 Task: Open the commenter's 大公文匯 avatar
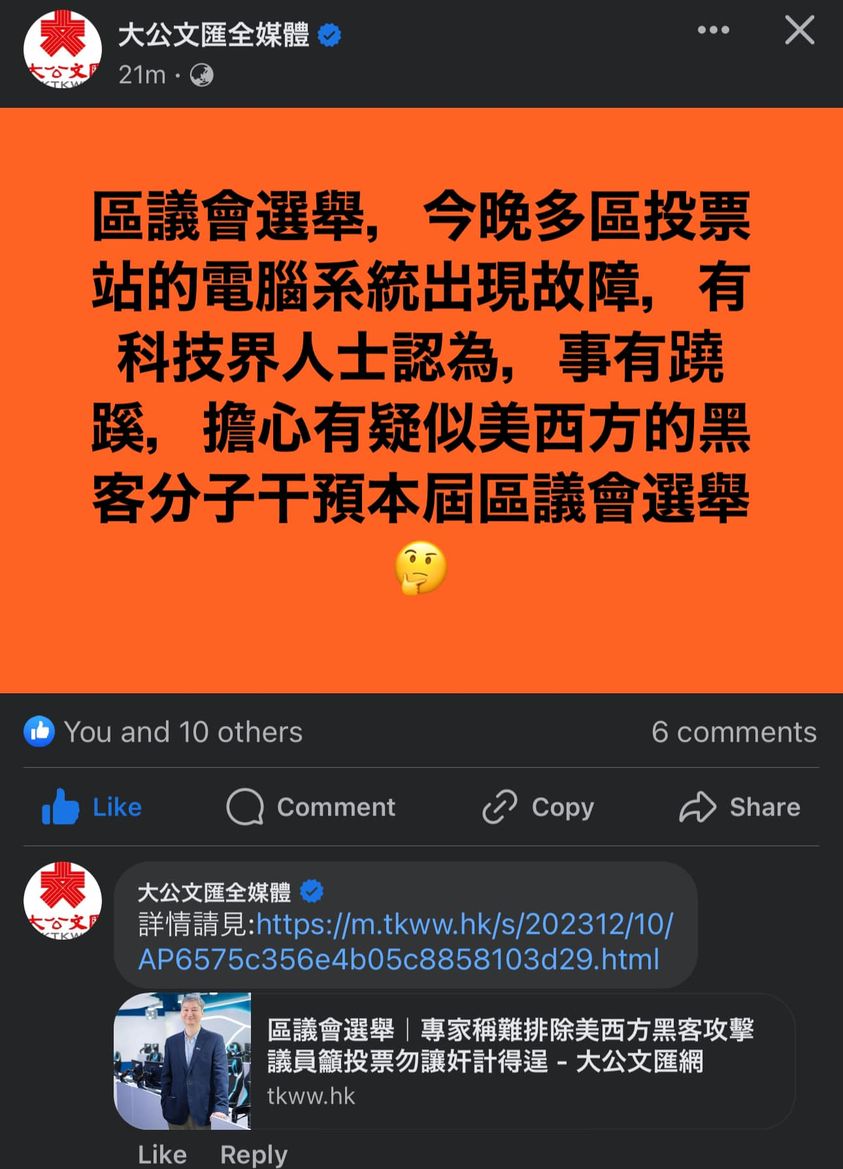(63, 900)
